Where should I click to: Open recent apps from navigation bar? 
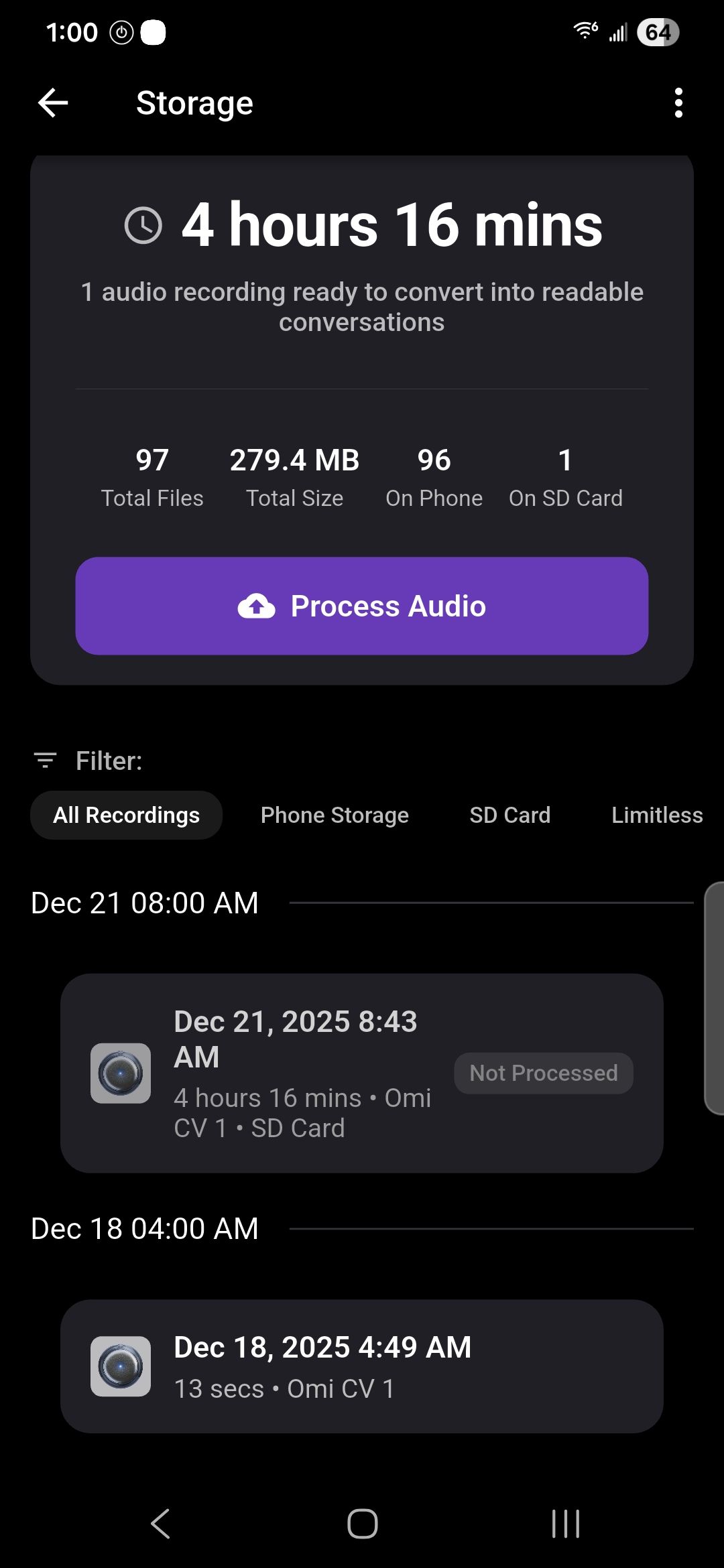pyautogui.click(x=565, y=1524)
